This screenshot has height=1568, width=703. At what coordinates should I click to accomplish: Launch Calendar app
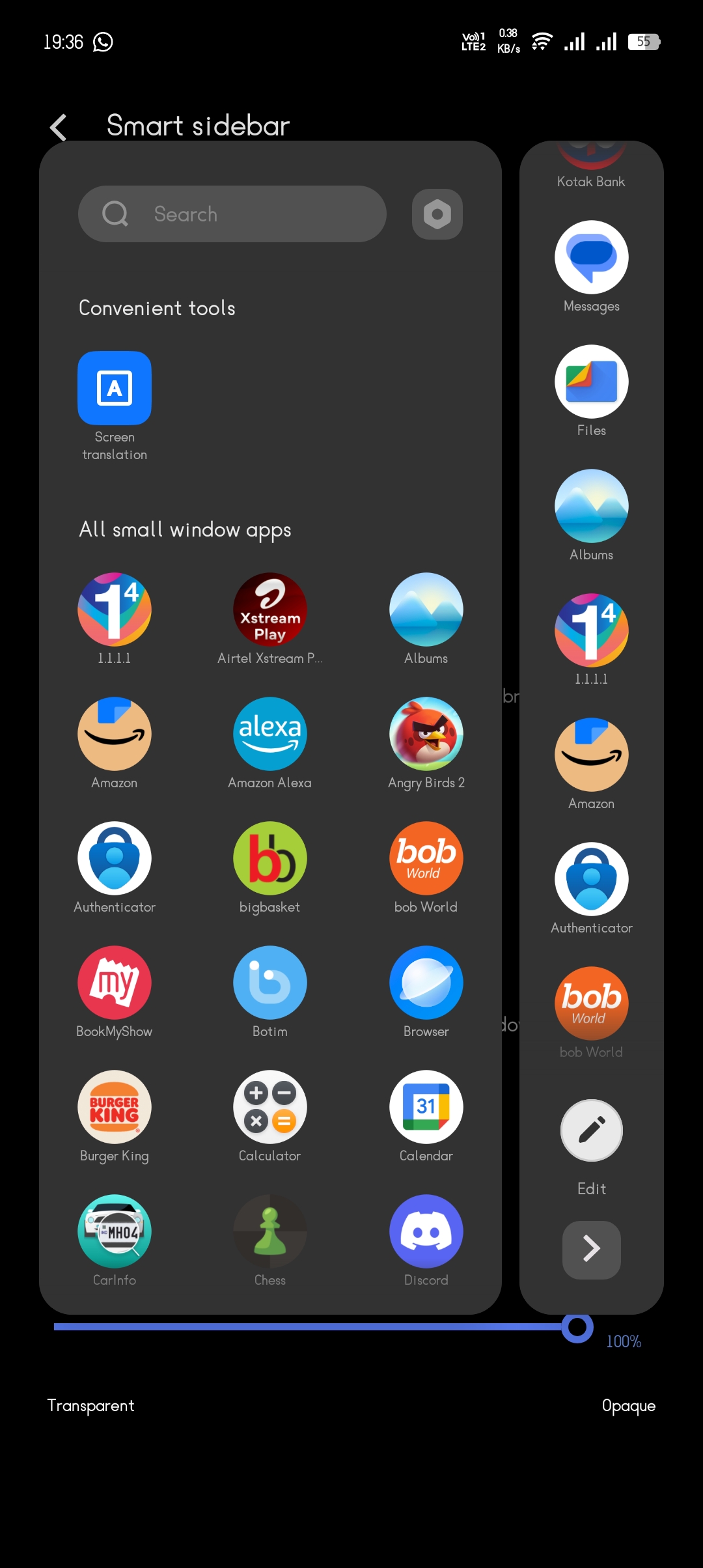[426, 1107]
